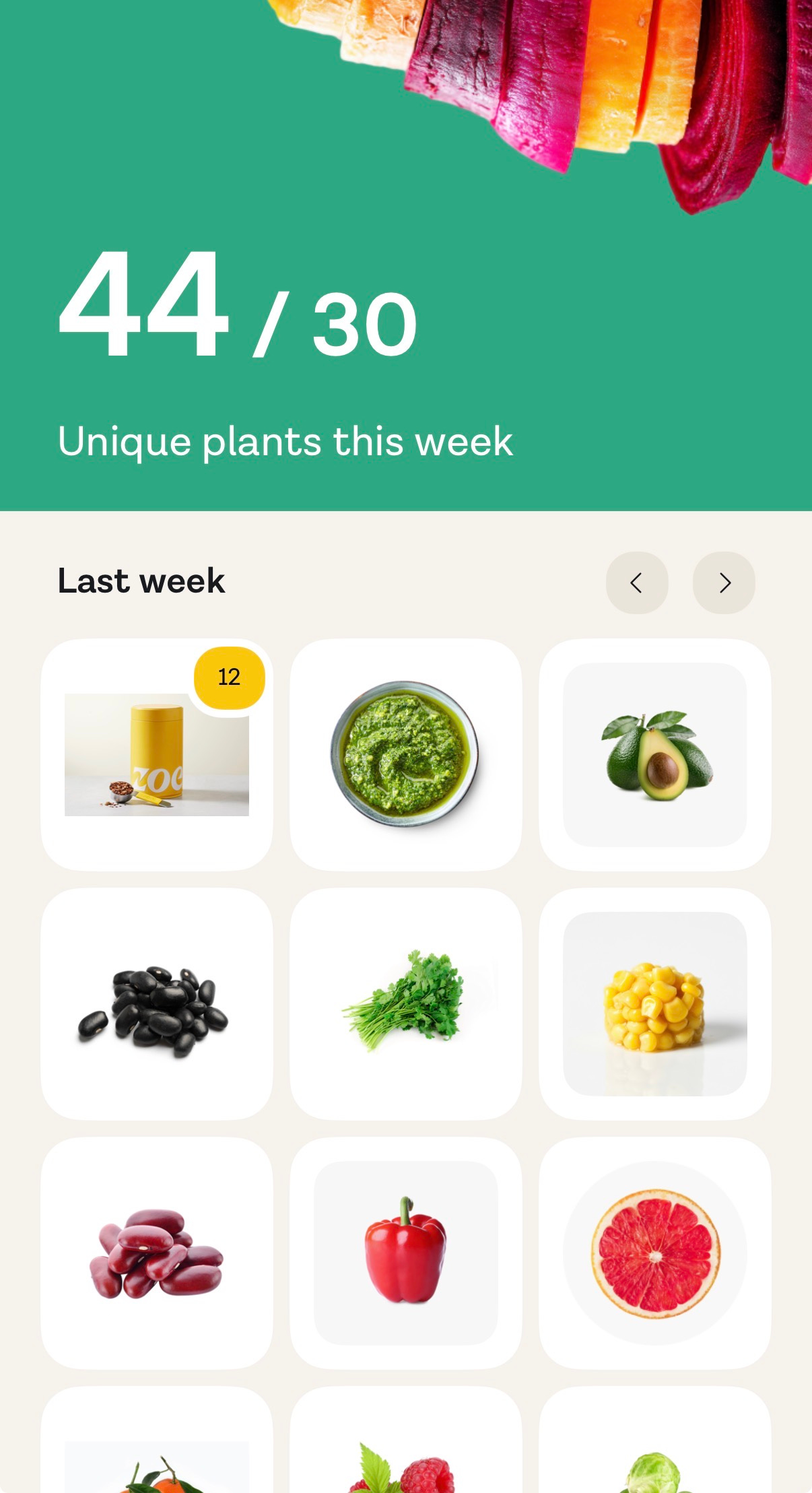
Task: Open the black beans tile
Action: pyautogui.click(x=156, y=1004)
